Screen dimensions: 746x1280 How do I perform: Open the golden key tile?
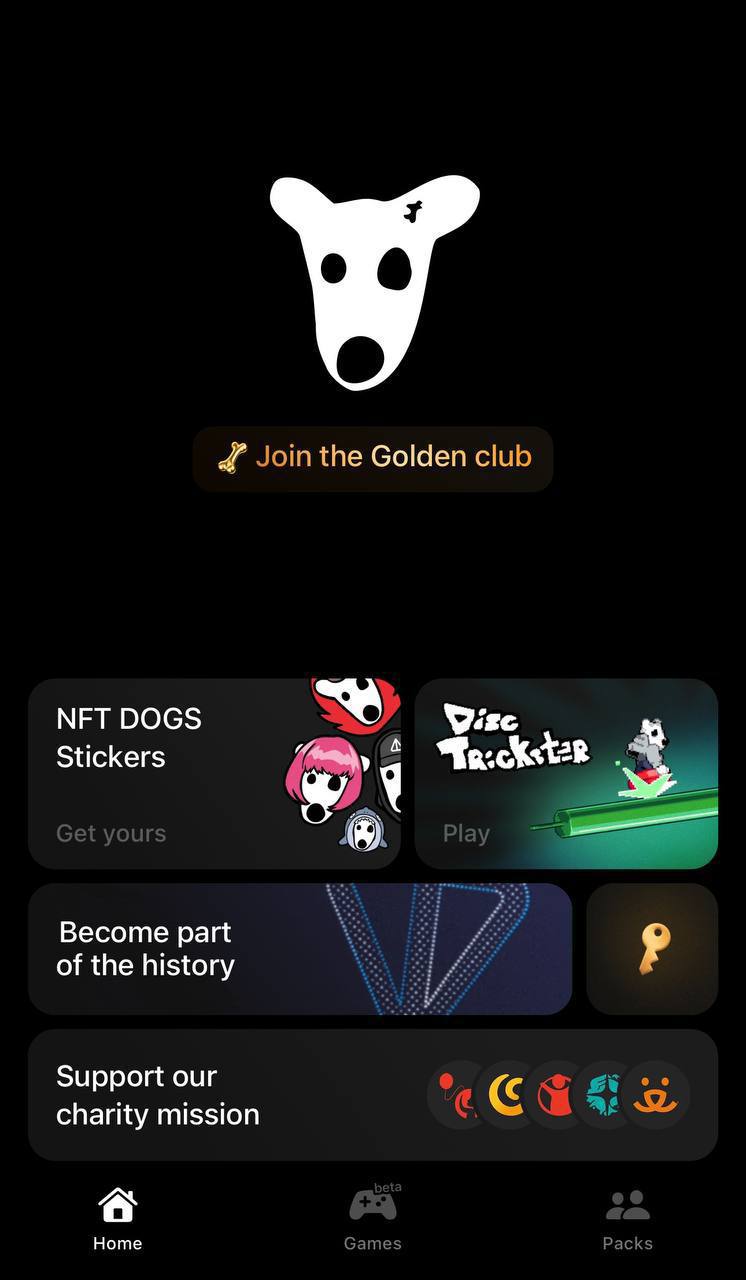652,949
